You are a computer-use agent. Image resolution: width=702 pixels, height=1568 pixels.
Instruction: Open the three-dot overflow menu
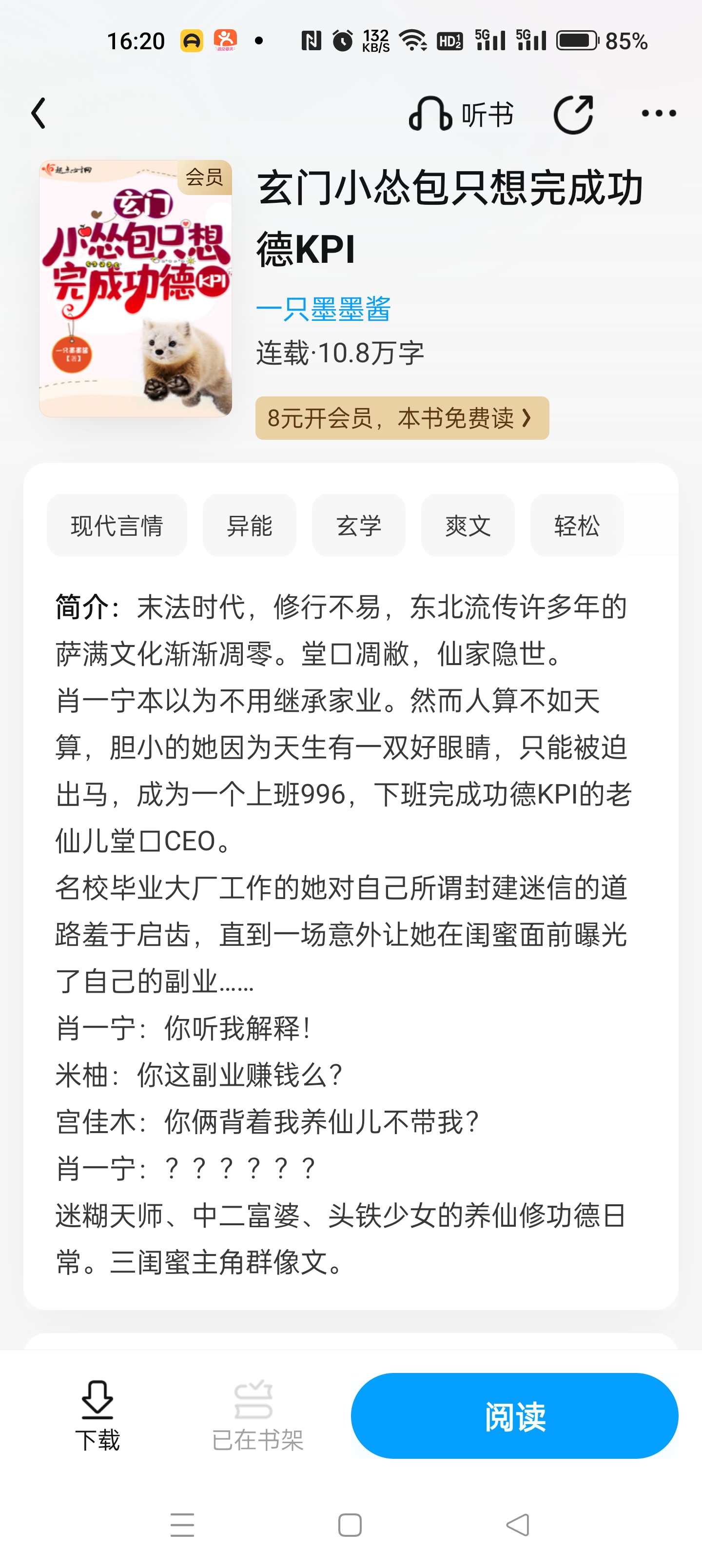pyautogui.click(x=659, y=113)
